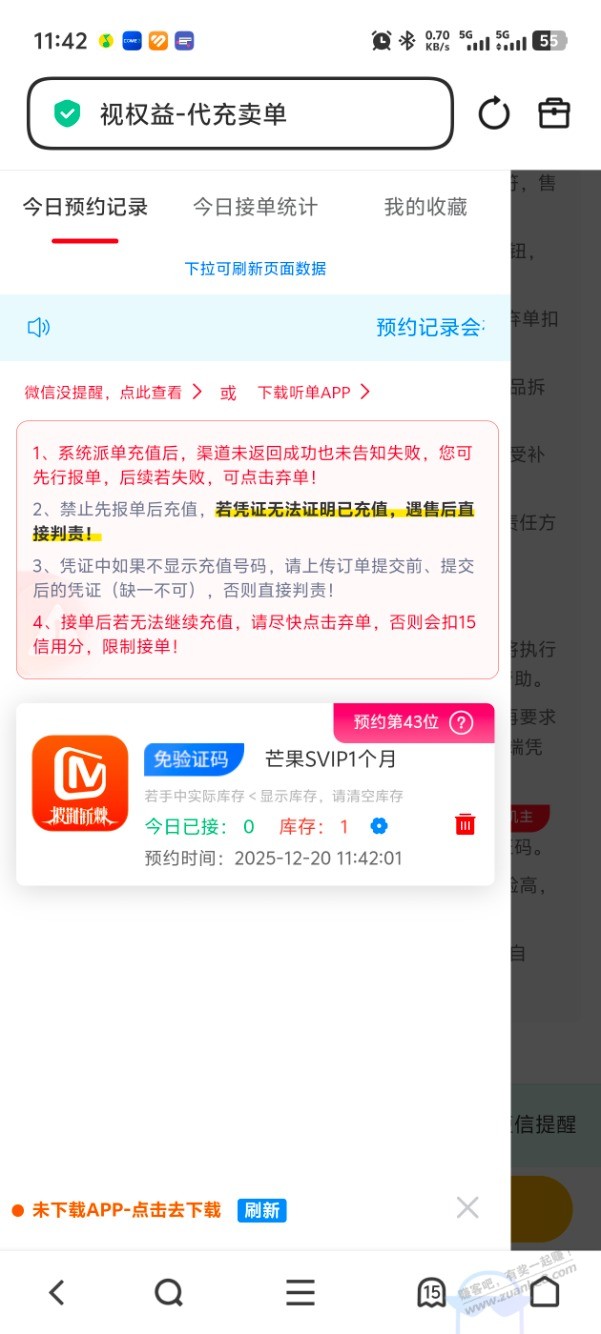
Task: Show help for 预约第43位 question mark
Action: click(461, 722)
